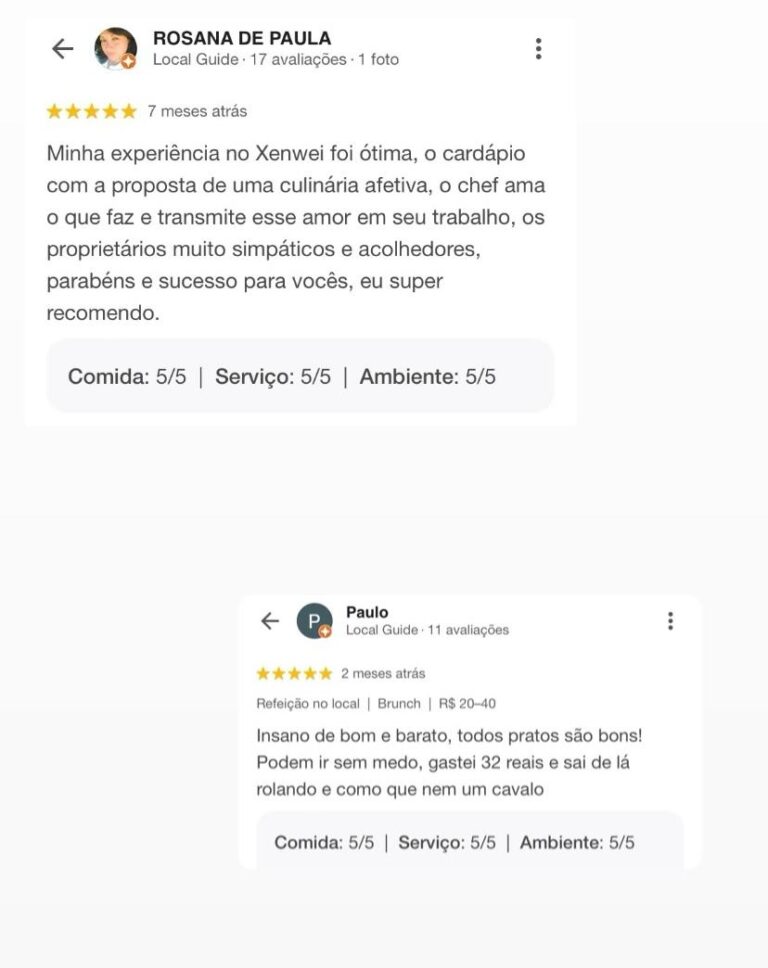Click the Local Guide badge on Rosana's avatar
768x968 pixels.
[x=130, y=62]
